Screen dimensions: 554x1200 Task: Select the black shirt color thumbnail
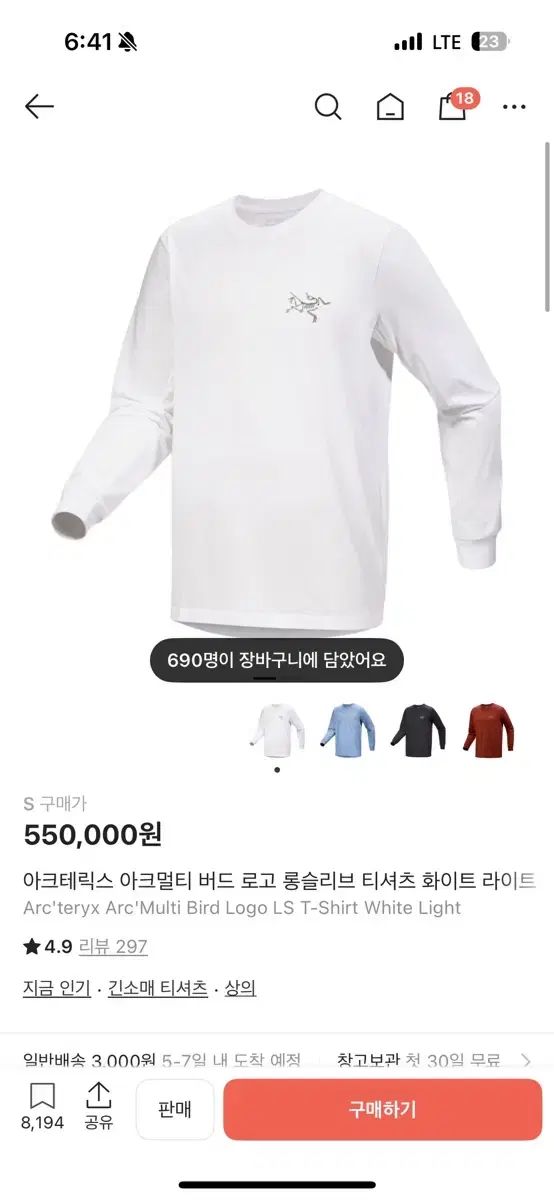tap(417, 731)
